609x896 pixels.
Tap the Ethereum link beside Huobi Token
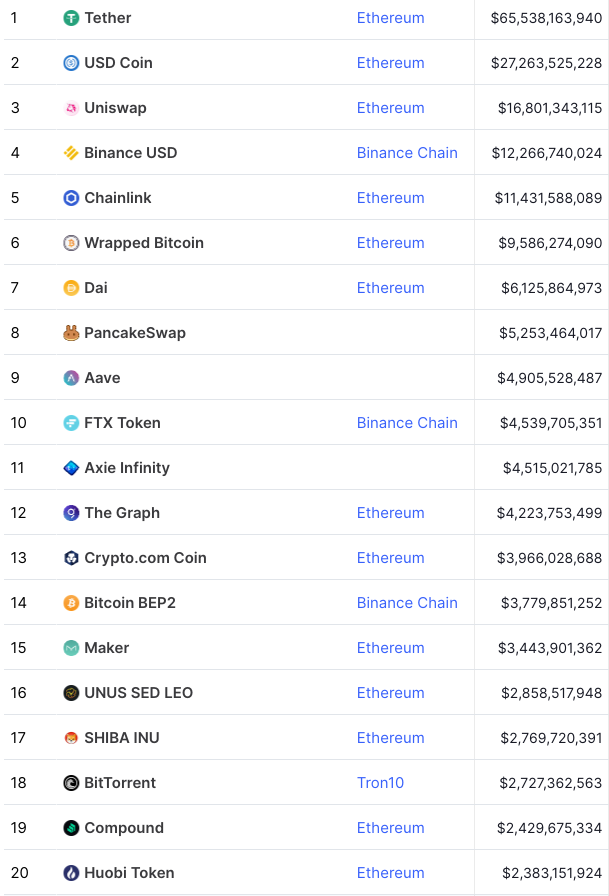click(390, 873)
